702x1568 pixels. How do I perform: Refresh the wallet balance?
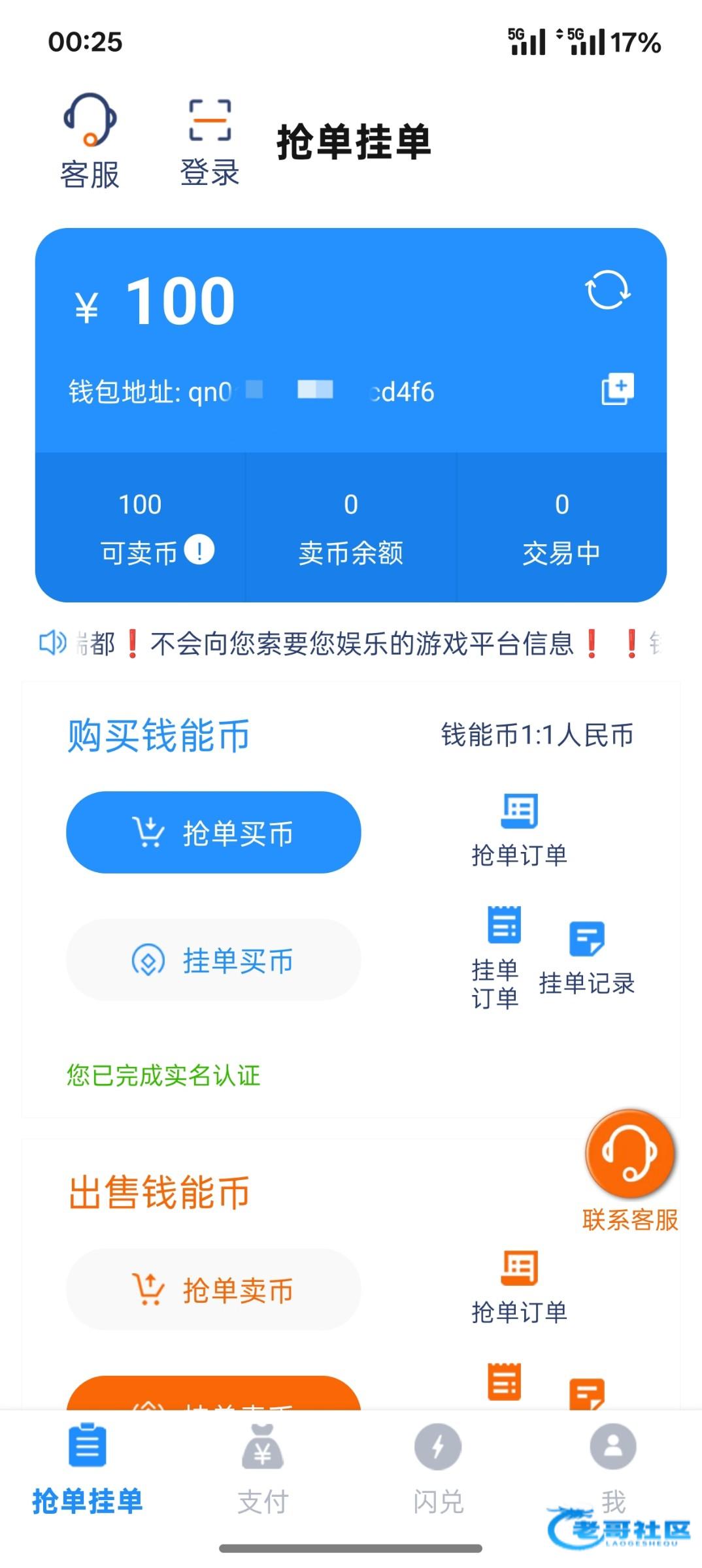point(607,290)
